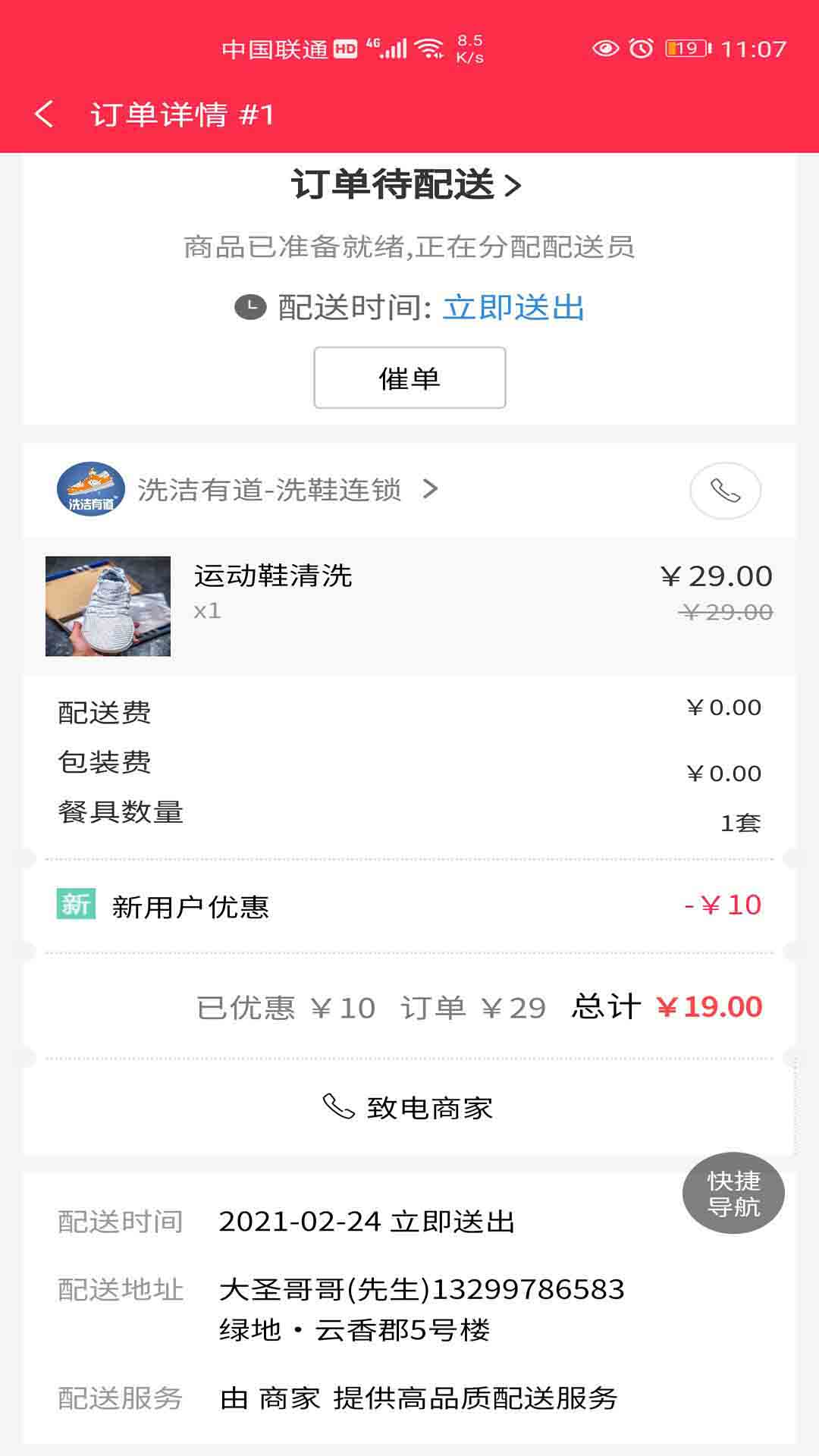Tap the 催单 button to rush order
Viewport: 819px width, 1456px height.
click(409, 378)
